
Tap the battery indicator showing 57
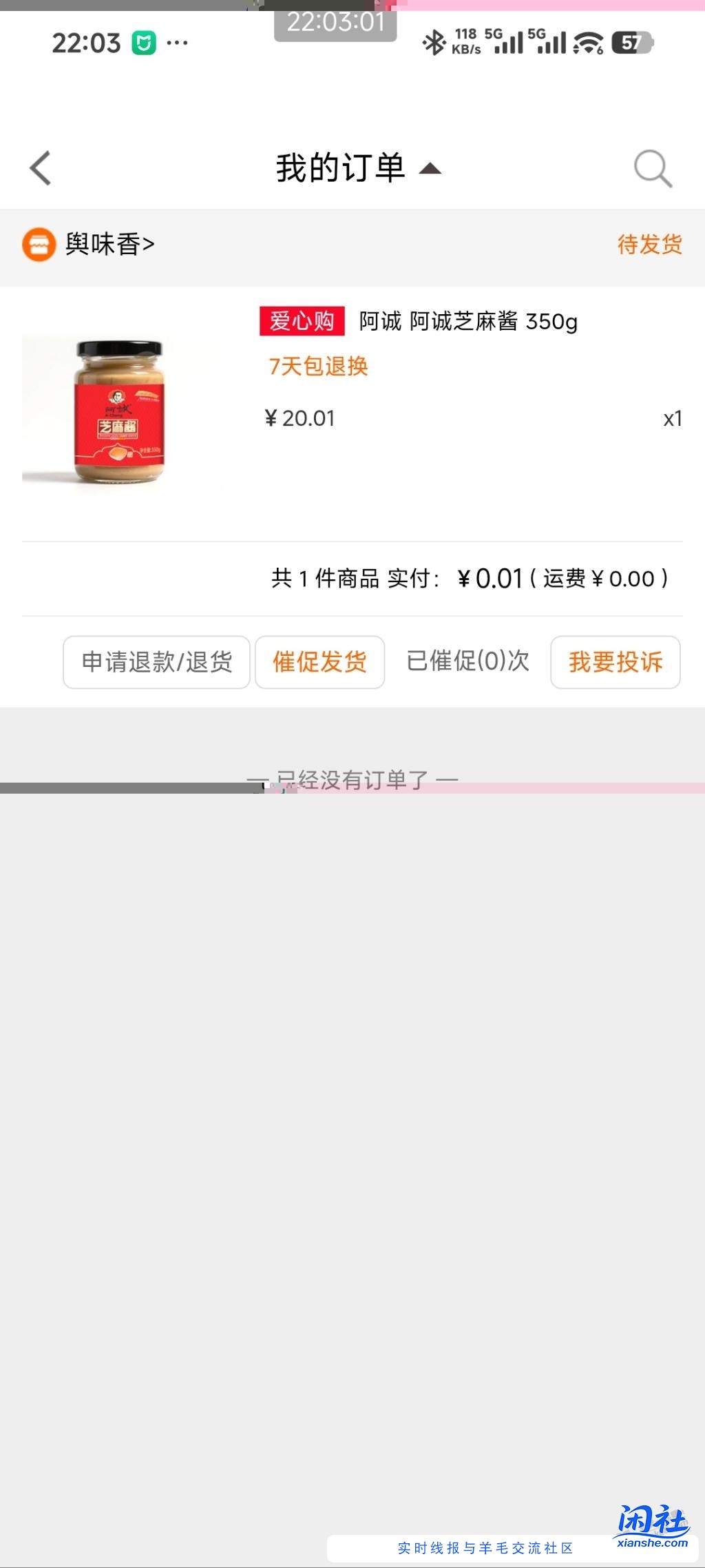pyautogui.click(x=633, y=43)
